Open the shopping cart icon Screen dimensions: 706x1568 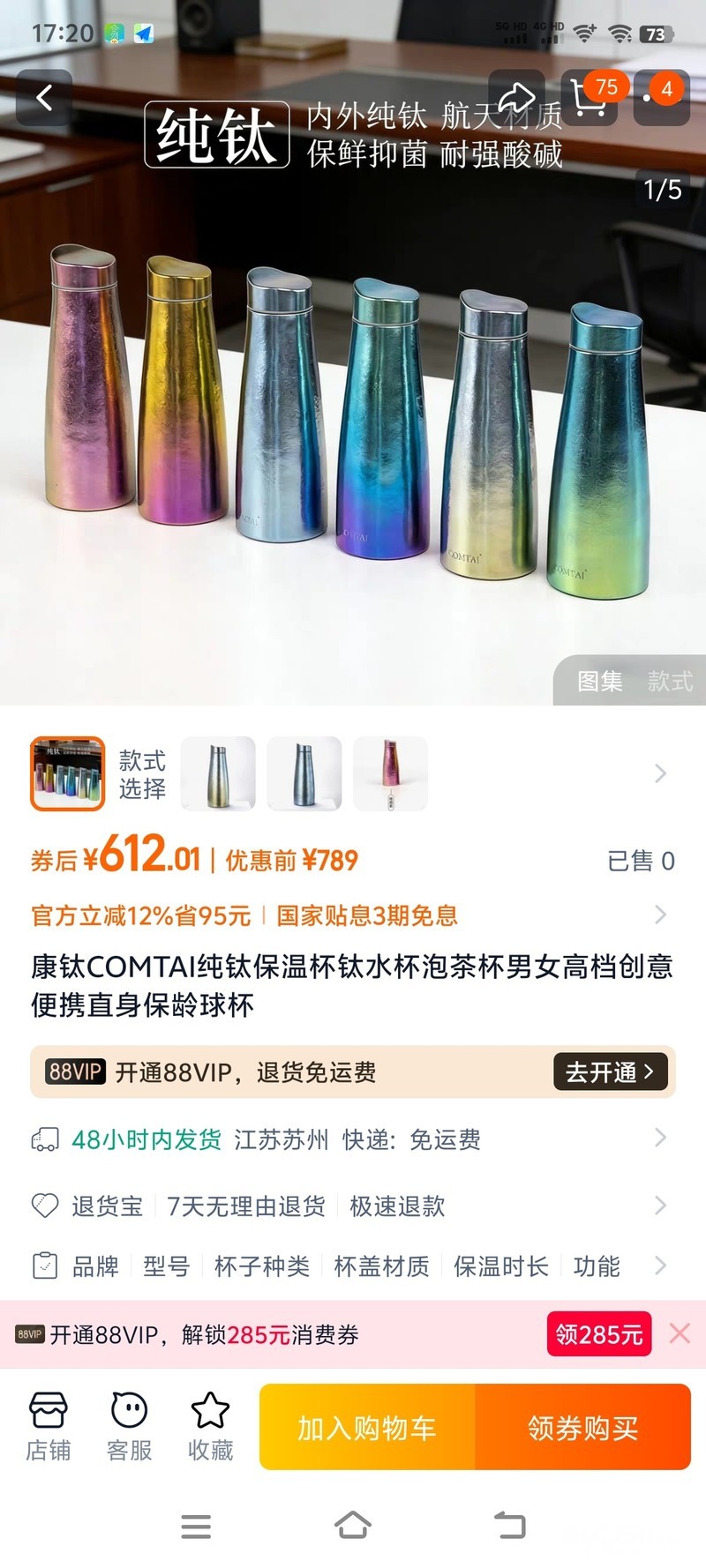(589, 97)
